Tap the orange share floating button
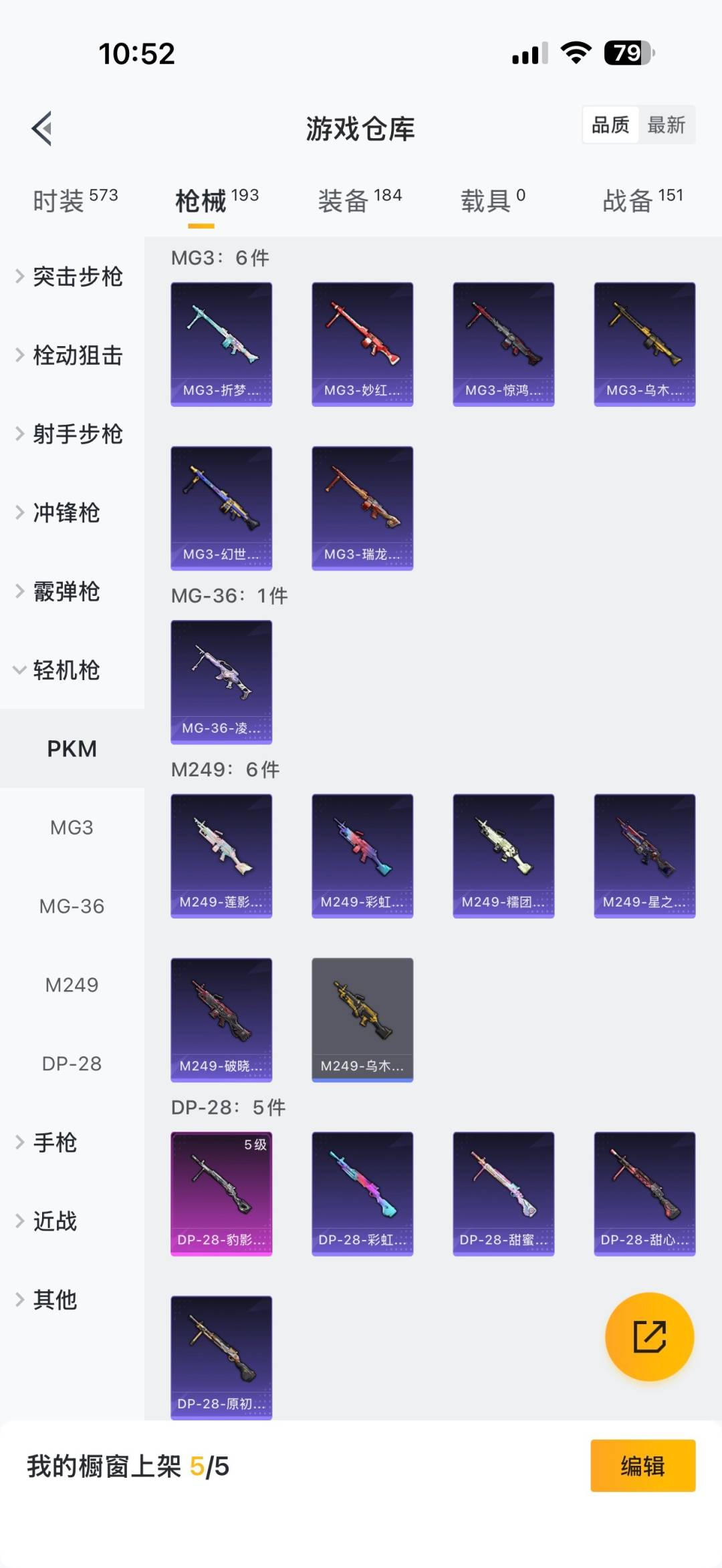 click(x=649, y=1336)
